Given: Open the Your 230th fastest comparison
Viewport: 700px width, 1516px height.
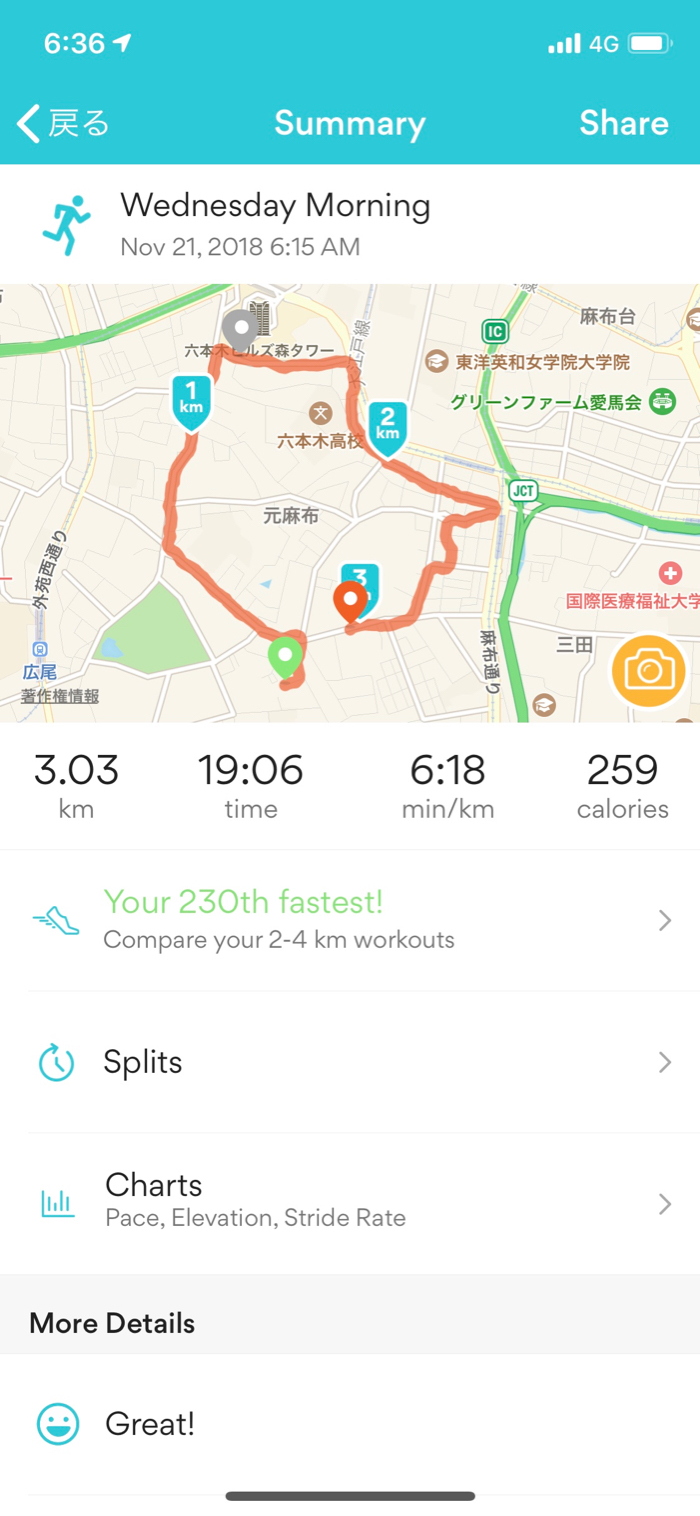Looking at the screenshot, I should [x=350, y=920].
